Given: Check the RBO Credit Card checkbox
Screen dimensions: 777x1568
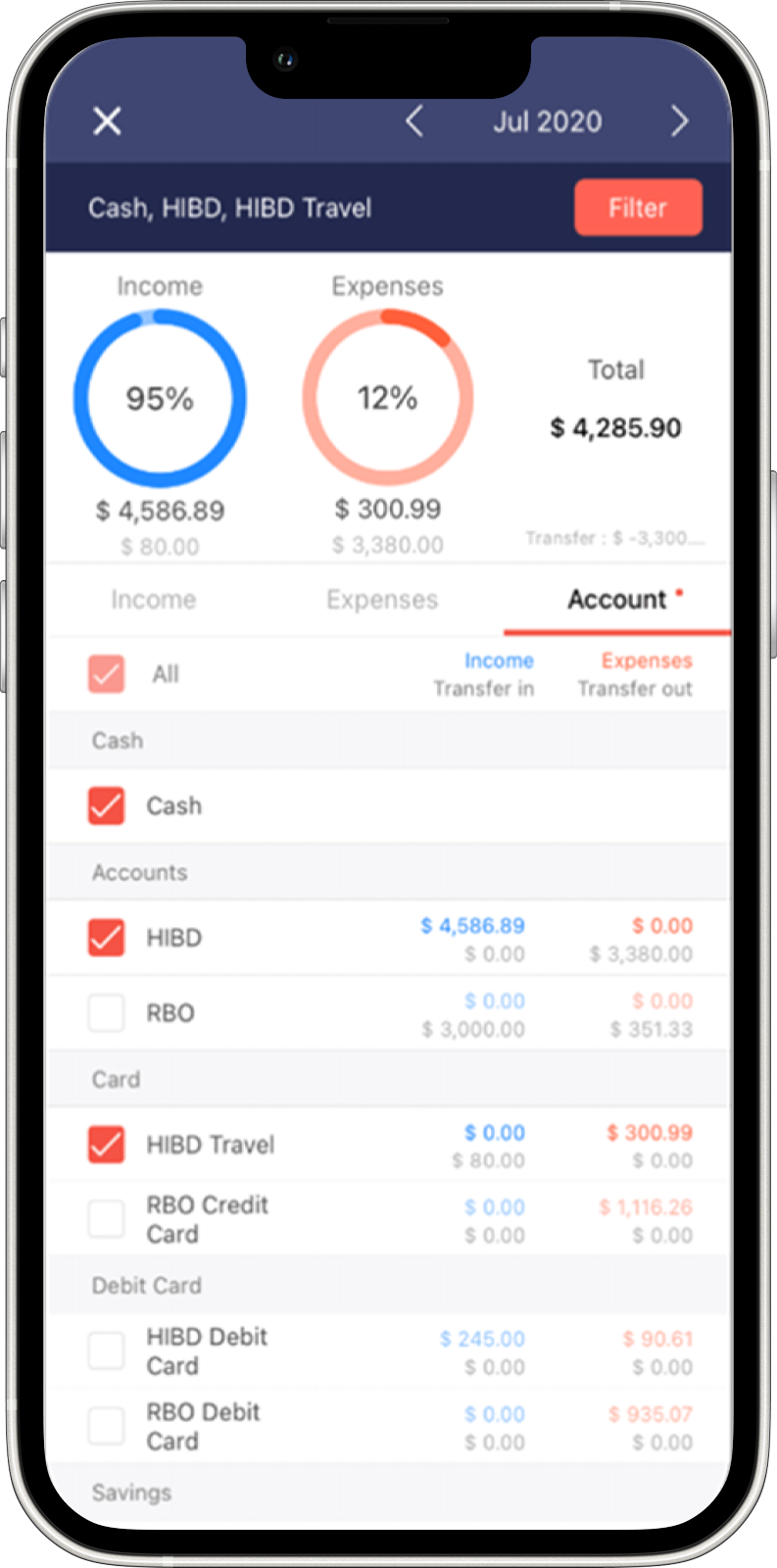Looking at the screenshot, I should [106, 1219].
